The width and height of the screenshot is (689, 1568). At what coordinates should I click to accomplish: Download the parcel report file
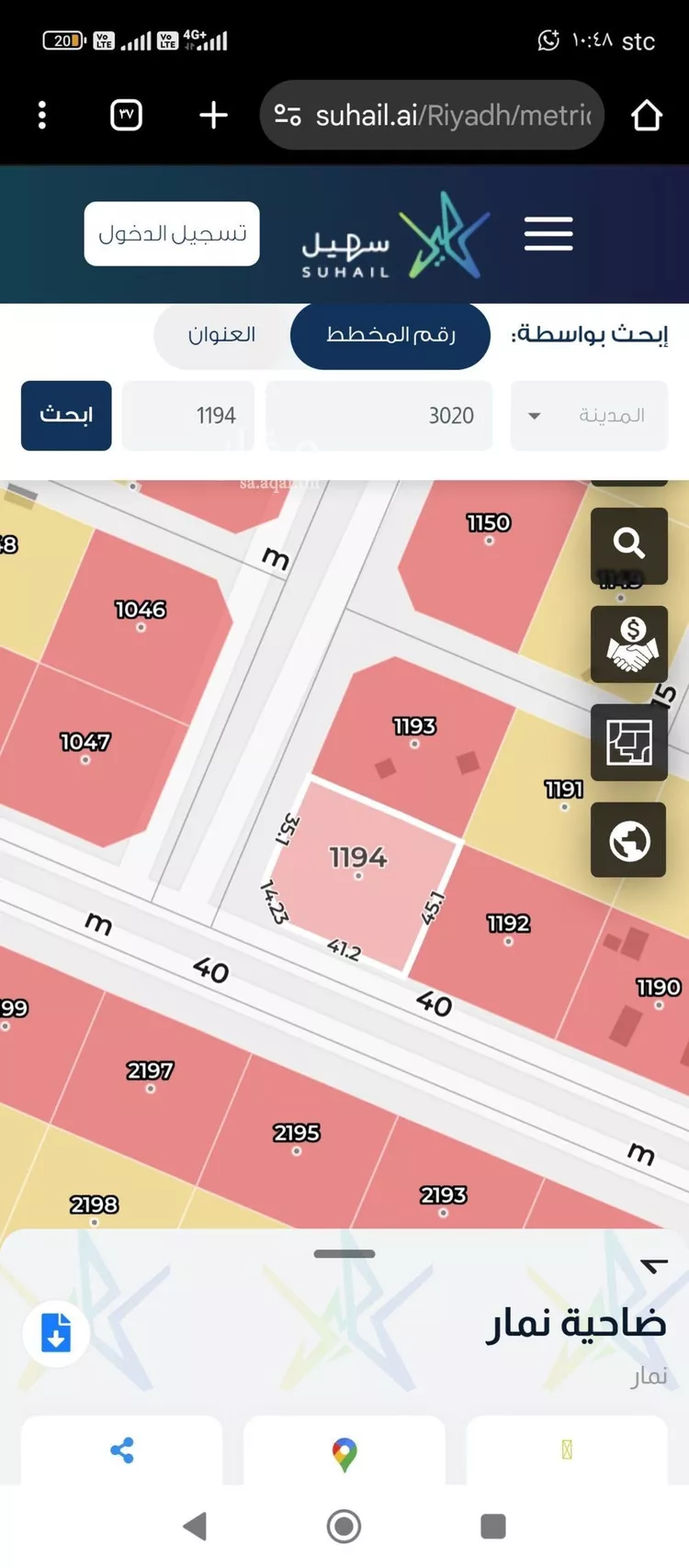pyautogui.click(x=56, y=1332)
